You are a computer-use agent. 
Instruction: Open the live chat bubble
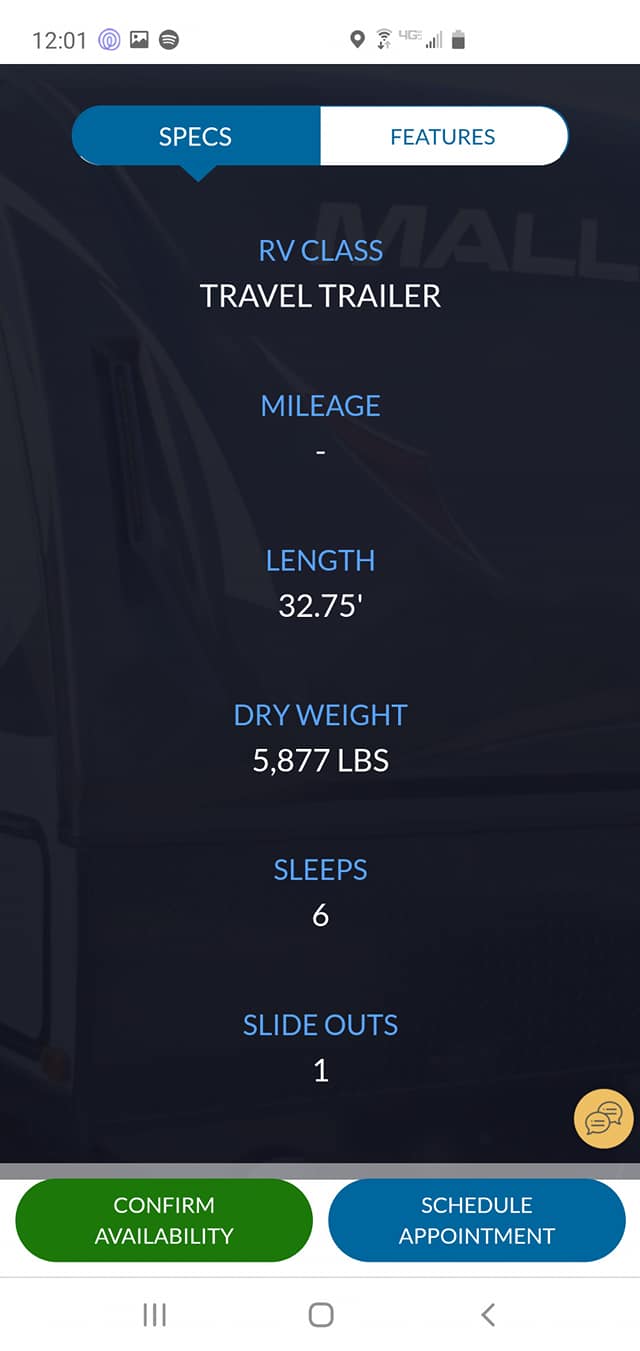[604, 1118]
